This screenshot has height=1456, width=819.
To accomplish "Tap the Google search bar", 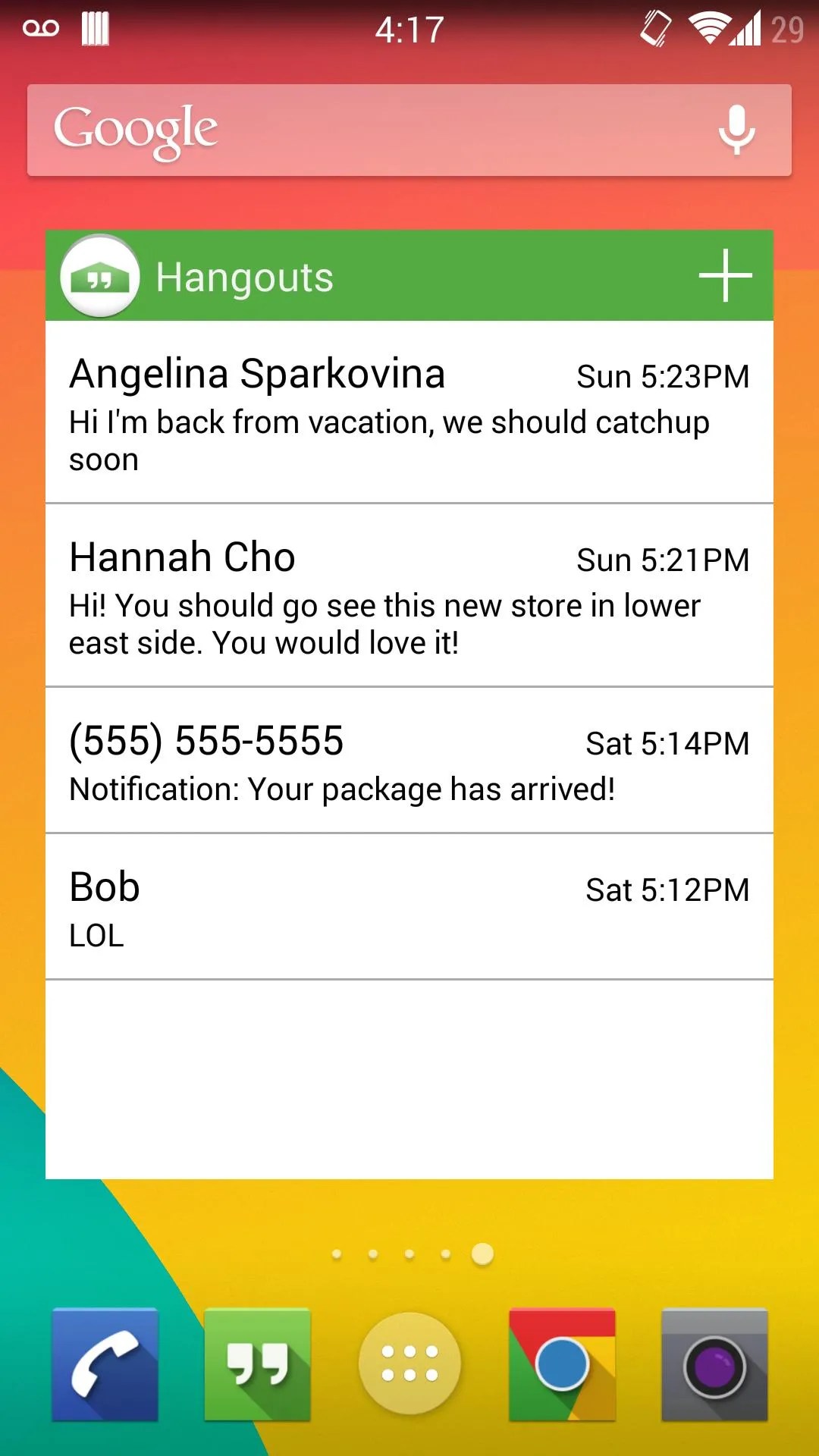I will coord(341,129).
